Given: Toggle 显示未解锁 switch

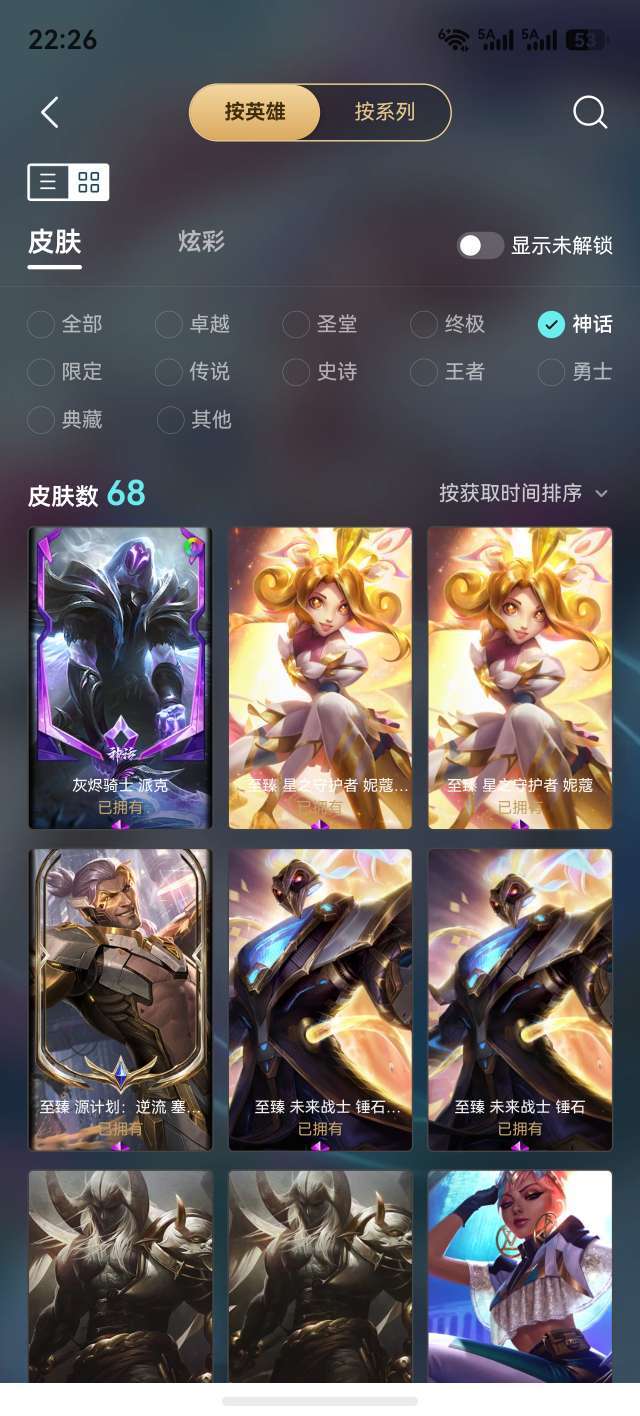Looking at the screenshot, I should click(x=481, y=245).
